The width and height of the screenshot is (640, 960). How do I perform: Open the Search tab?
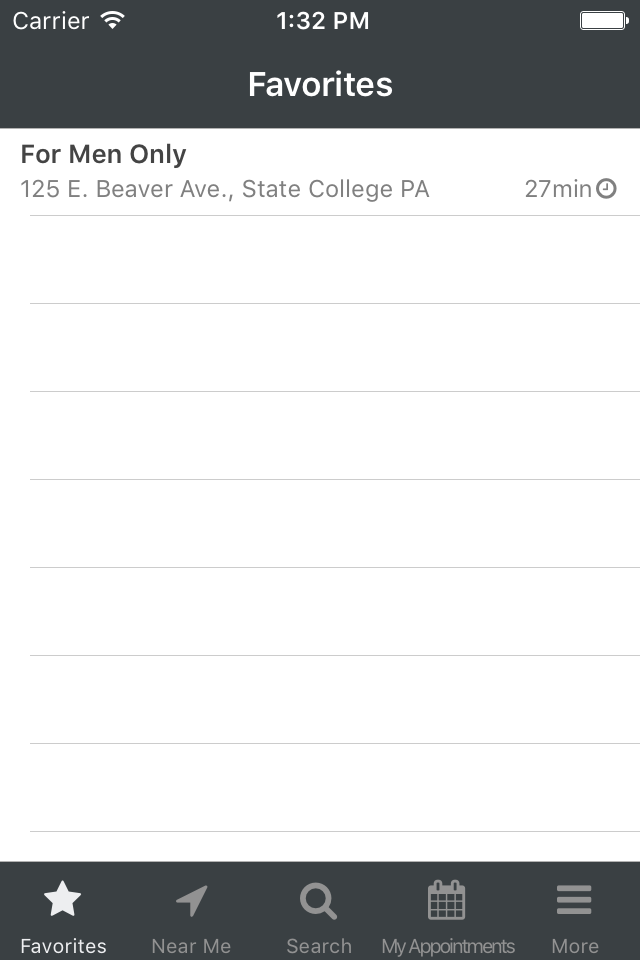[x=319, y=916]
